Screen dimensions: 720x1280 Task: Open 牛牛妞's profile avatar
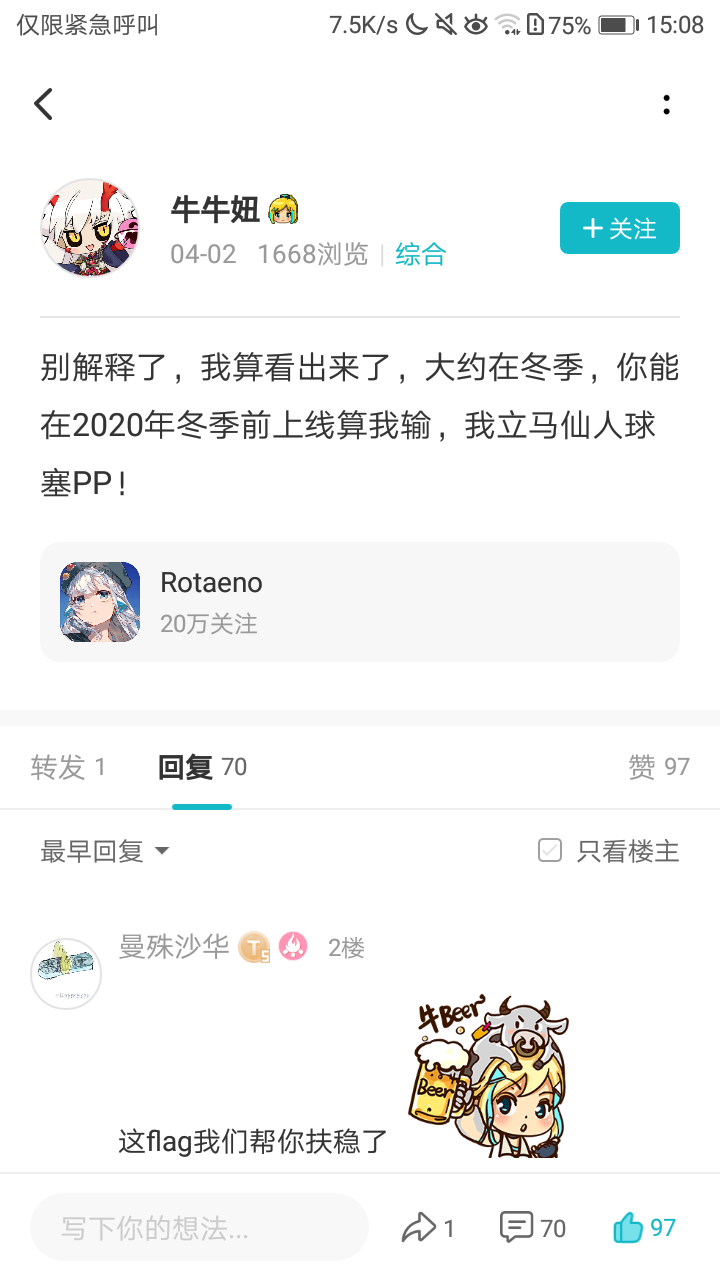coord(90,228)
